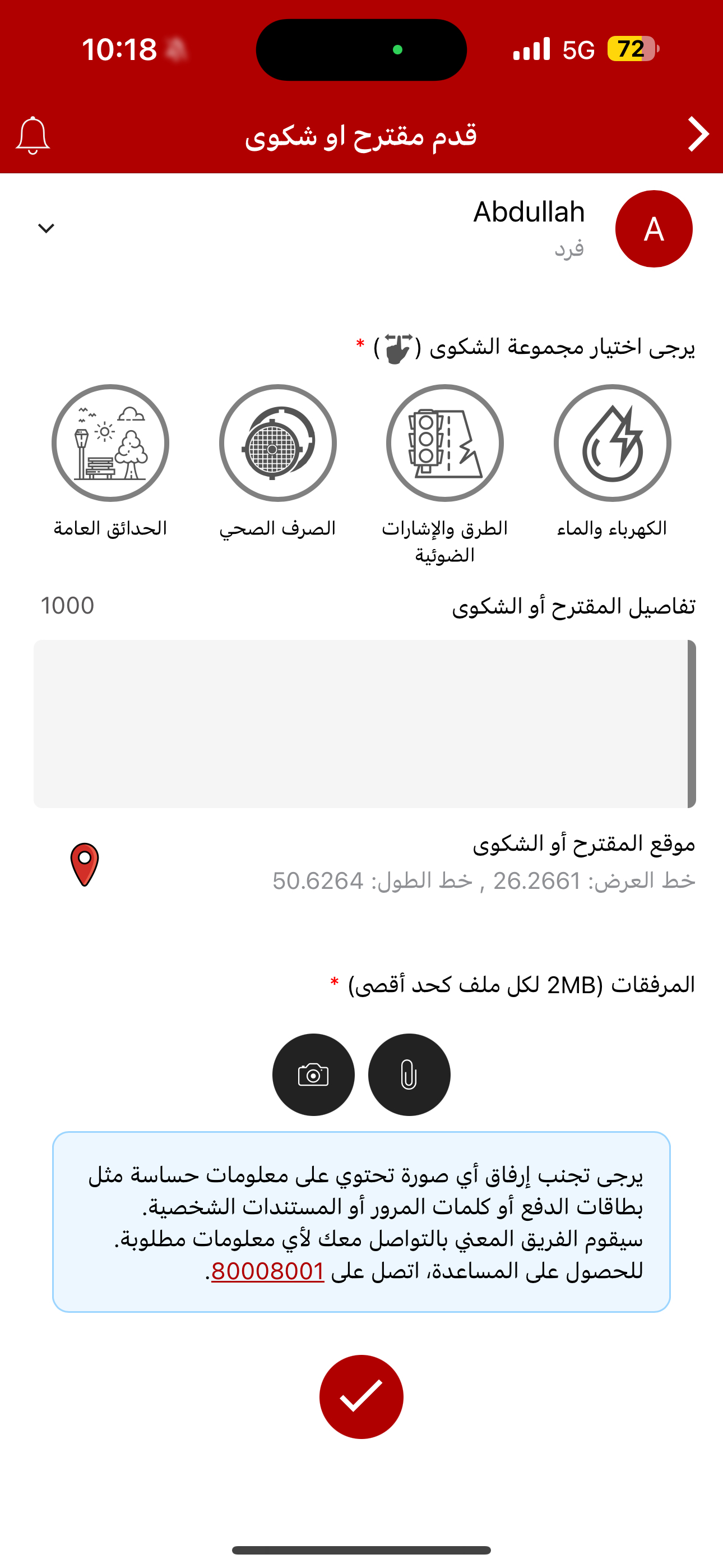Viewport: 723px width, 1568px height.
Task: Select the الحدائق العامة category
Action: (110, 443)
